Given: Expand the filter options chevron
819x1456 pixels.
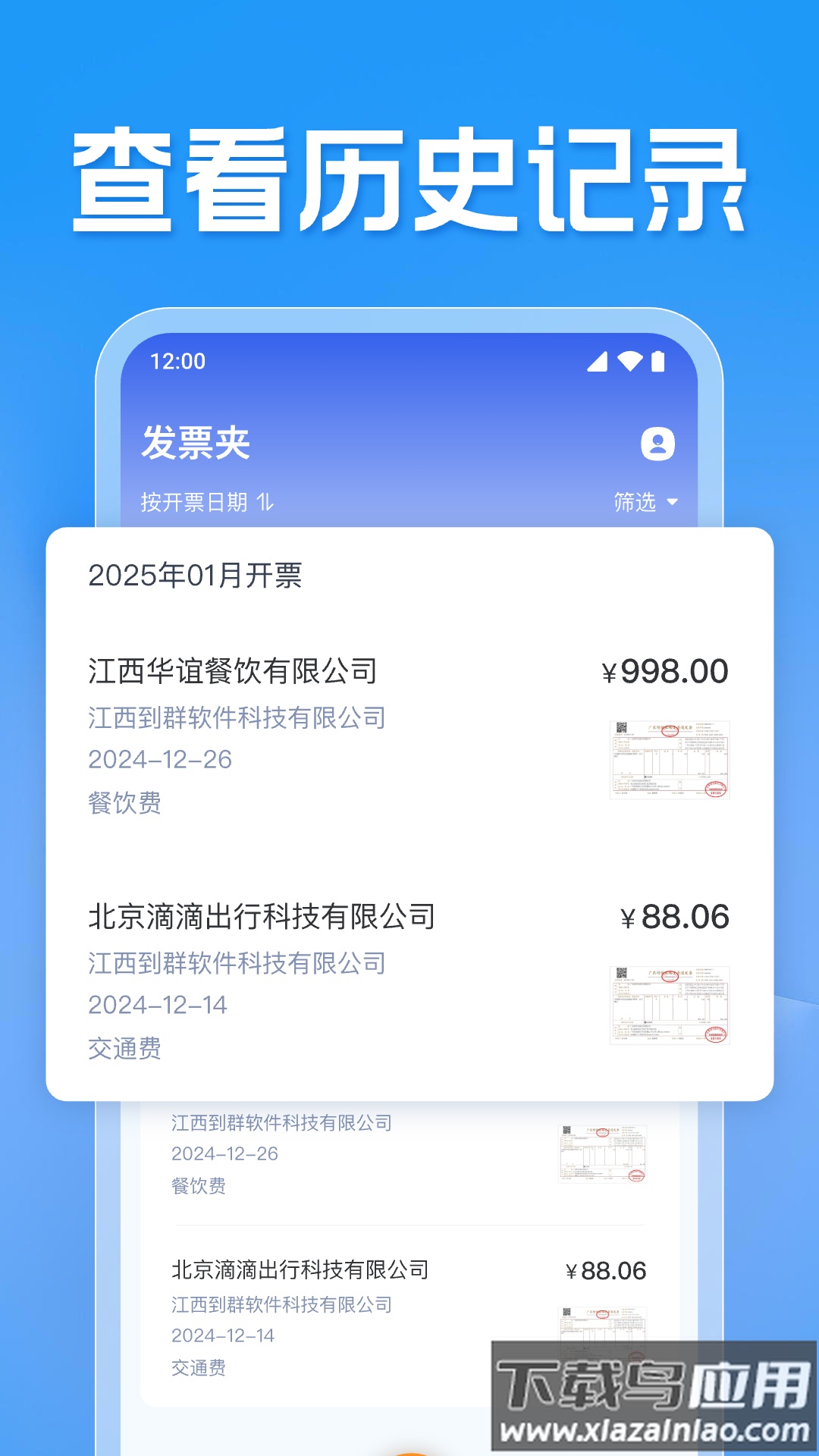Looking at the screenshot, I should (x=673, y=503).
